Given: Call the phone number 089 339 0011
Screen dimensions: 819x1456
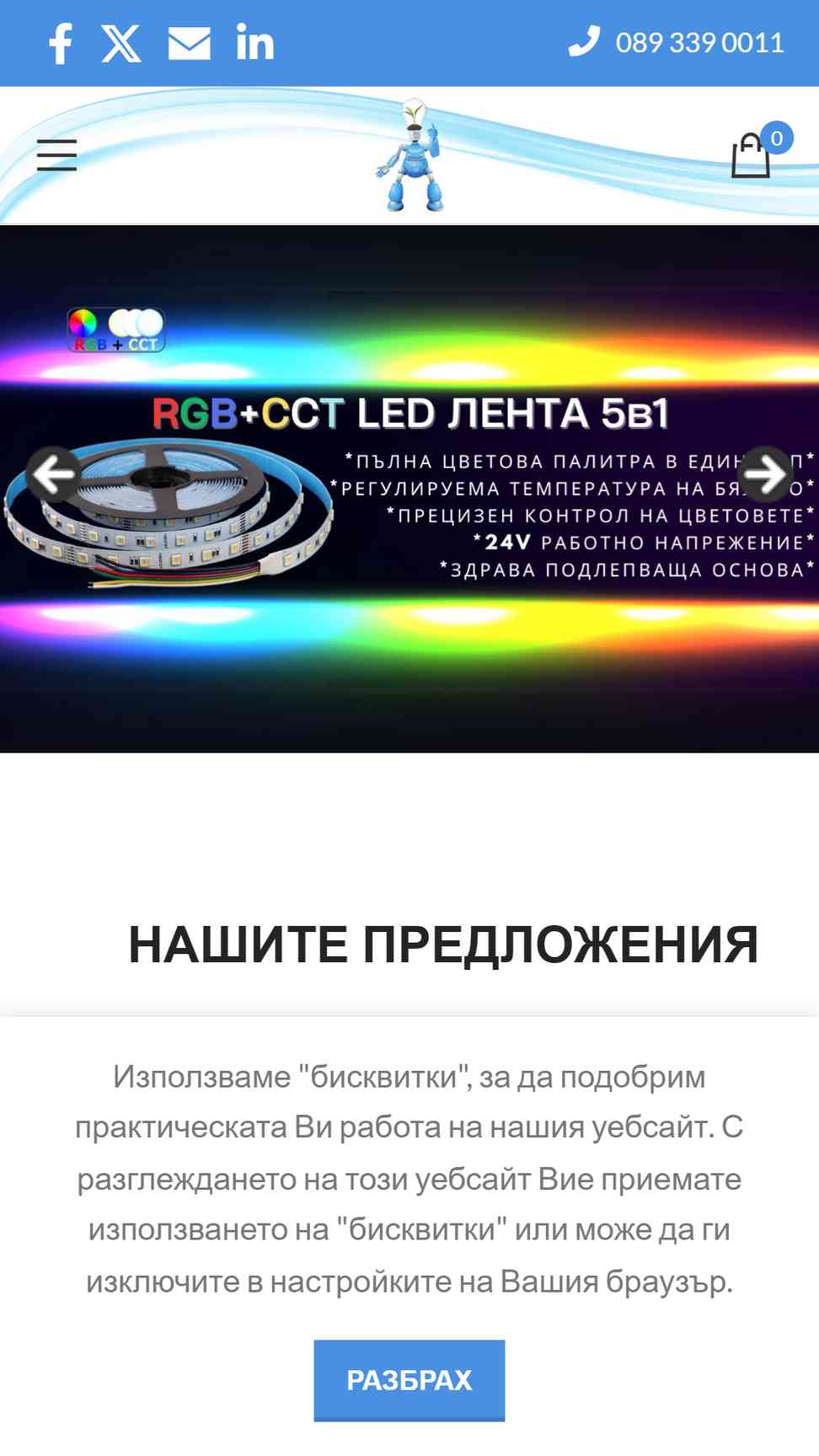Looking at the screenshot, I should [x=676, y=42].
